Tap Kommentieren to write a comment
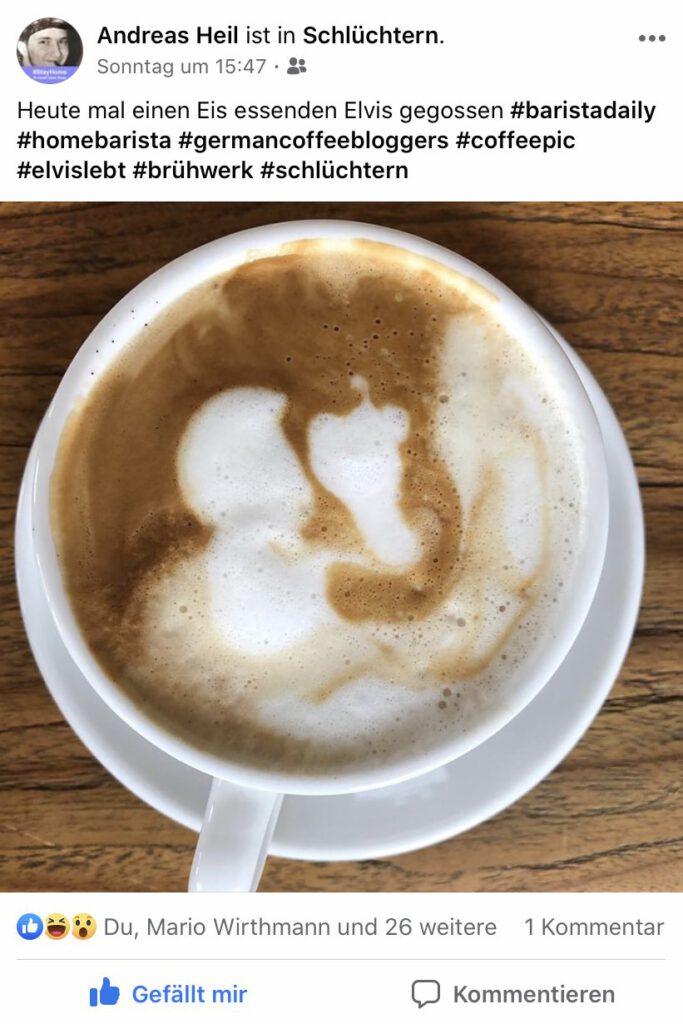The height and width of the screenshot is (1024, 683). click(513, 994)
